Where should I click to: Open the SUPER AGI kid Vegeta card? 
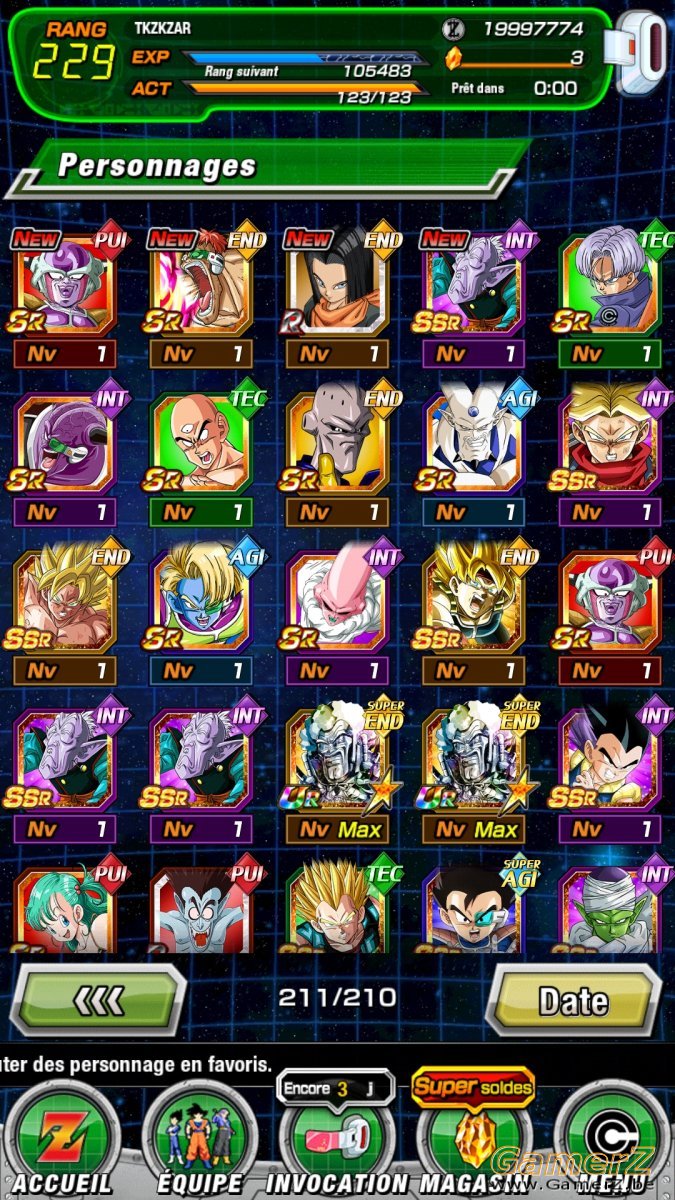pos(473,906)
